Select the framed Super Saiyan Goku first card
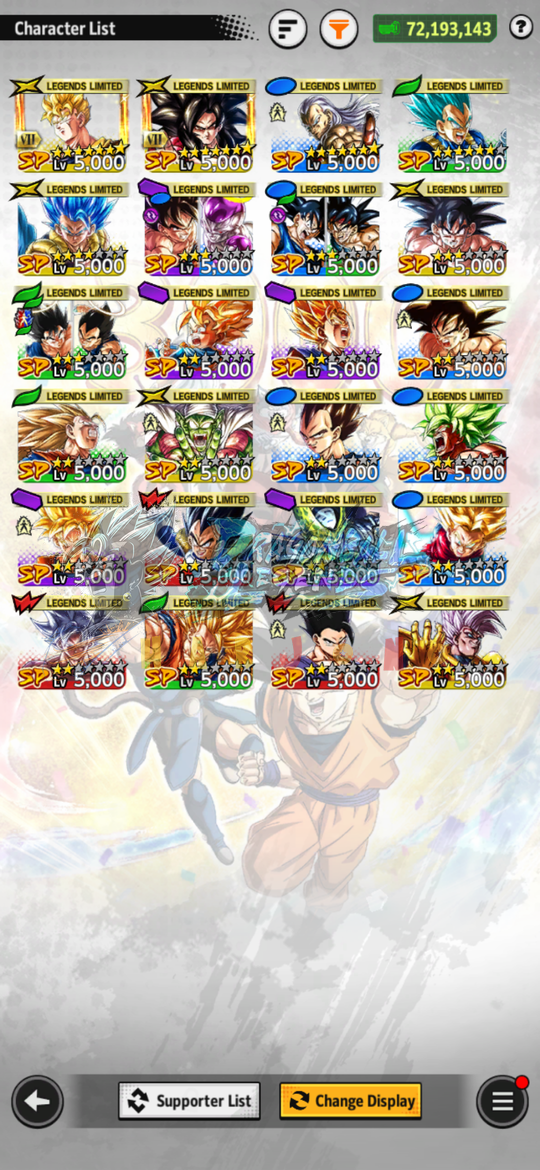 pyautogui.click(x=72, y=124)
